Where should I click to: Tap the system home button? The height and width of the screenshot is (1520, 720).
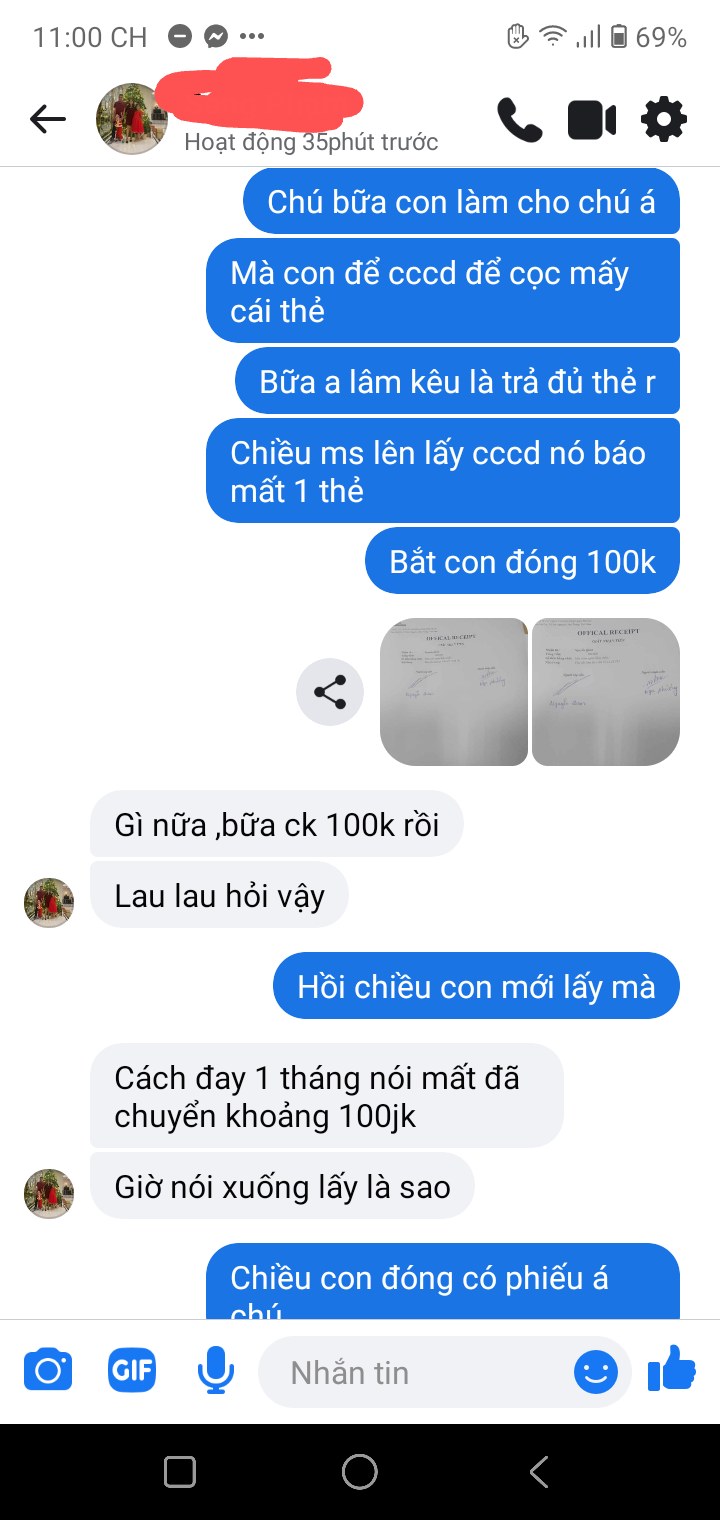360,1471
